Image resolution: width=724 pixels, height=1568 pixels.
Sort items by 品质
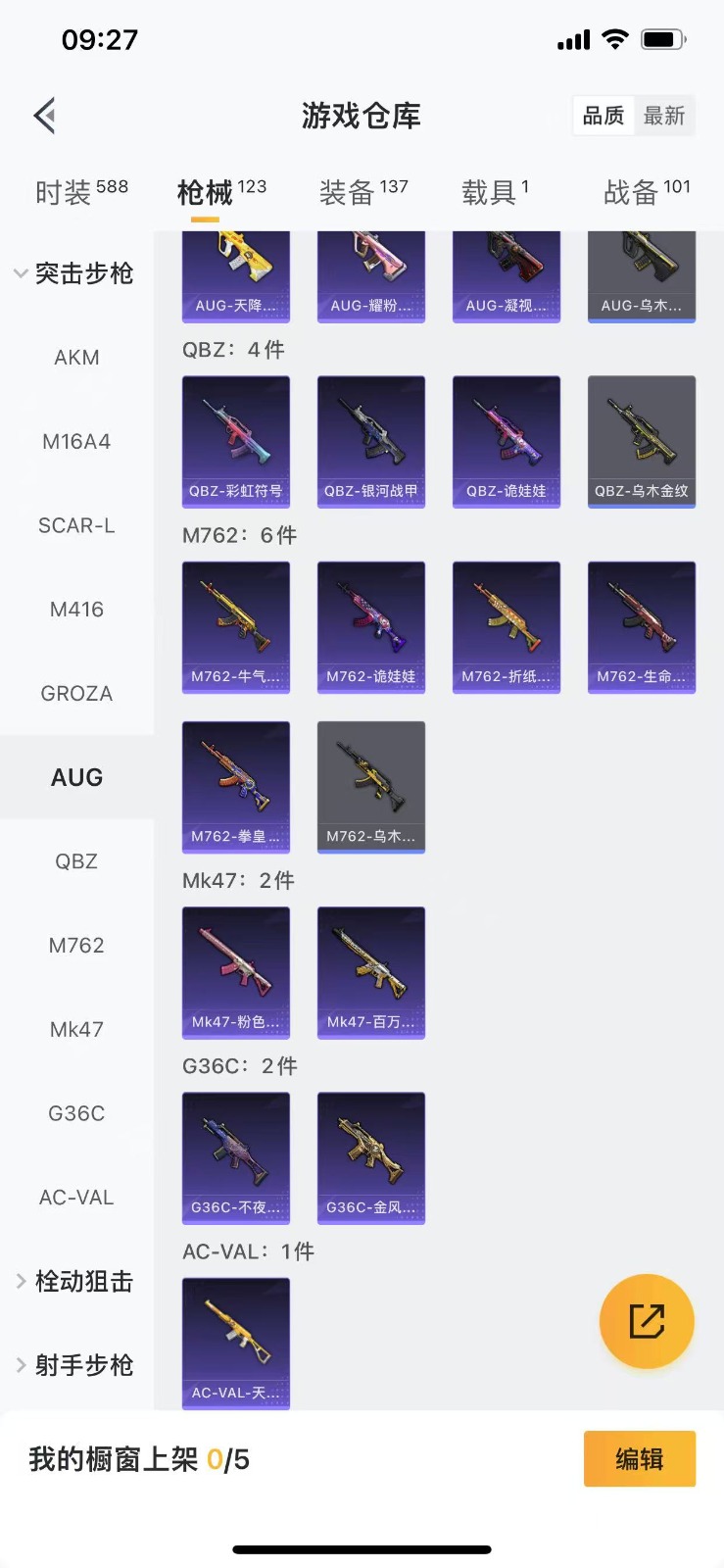click(x=603, y=116)
